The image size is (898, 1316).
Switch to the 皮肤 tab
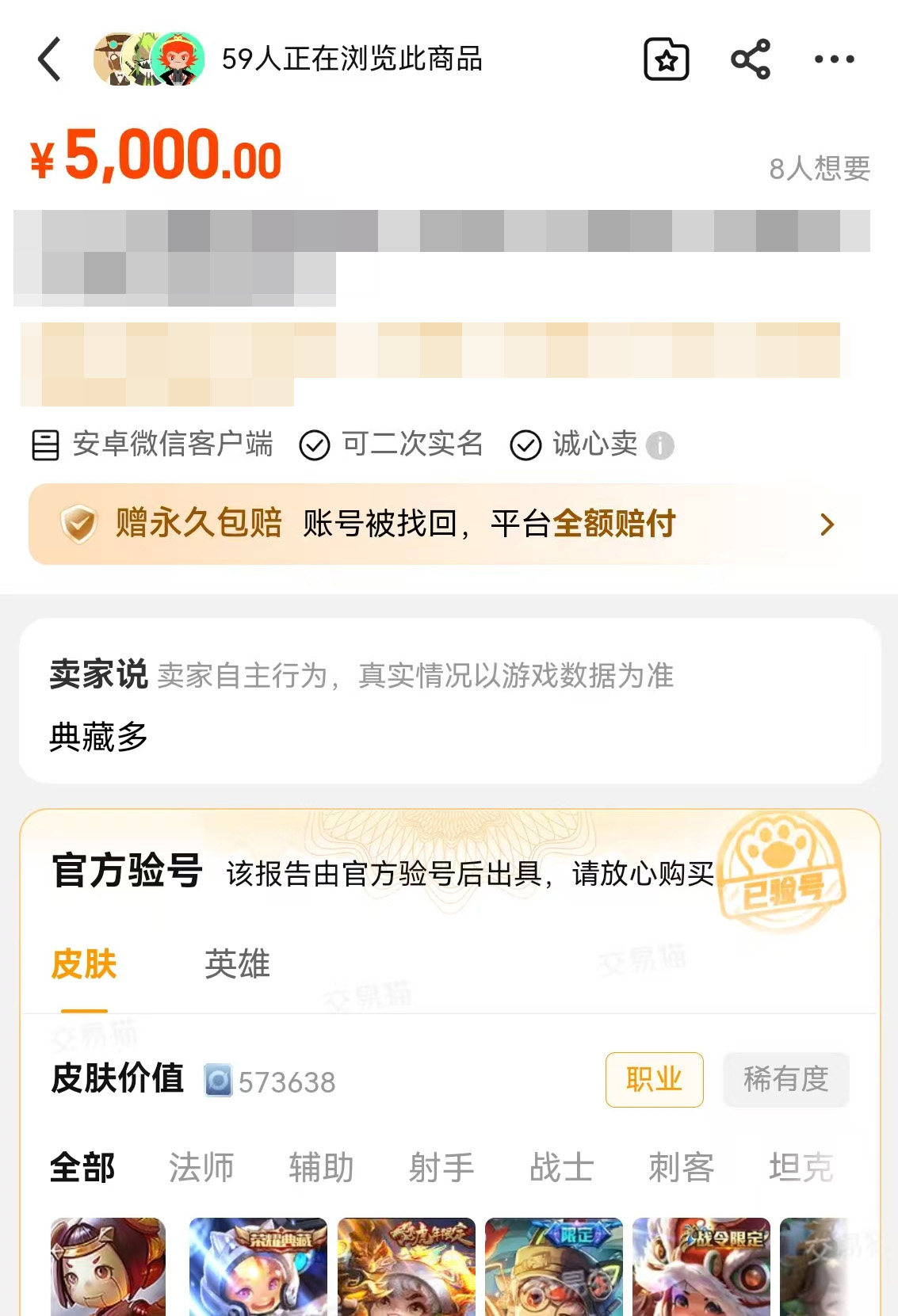coord(84,964)
